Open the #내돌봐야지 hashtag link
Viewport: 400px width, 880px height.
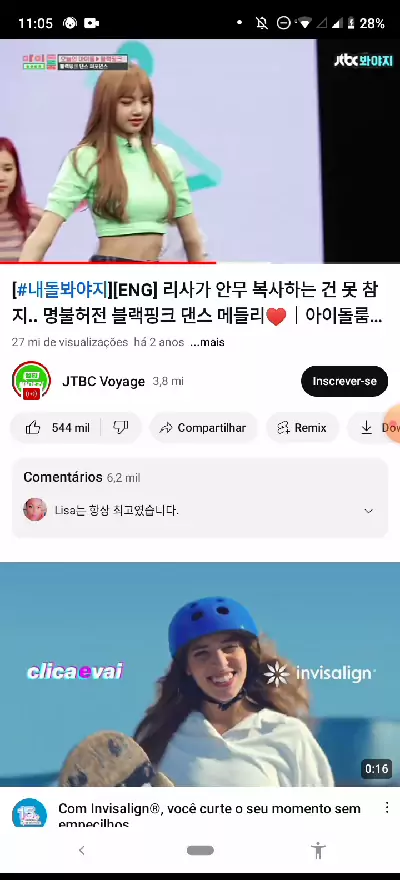coord(58,290)
